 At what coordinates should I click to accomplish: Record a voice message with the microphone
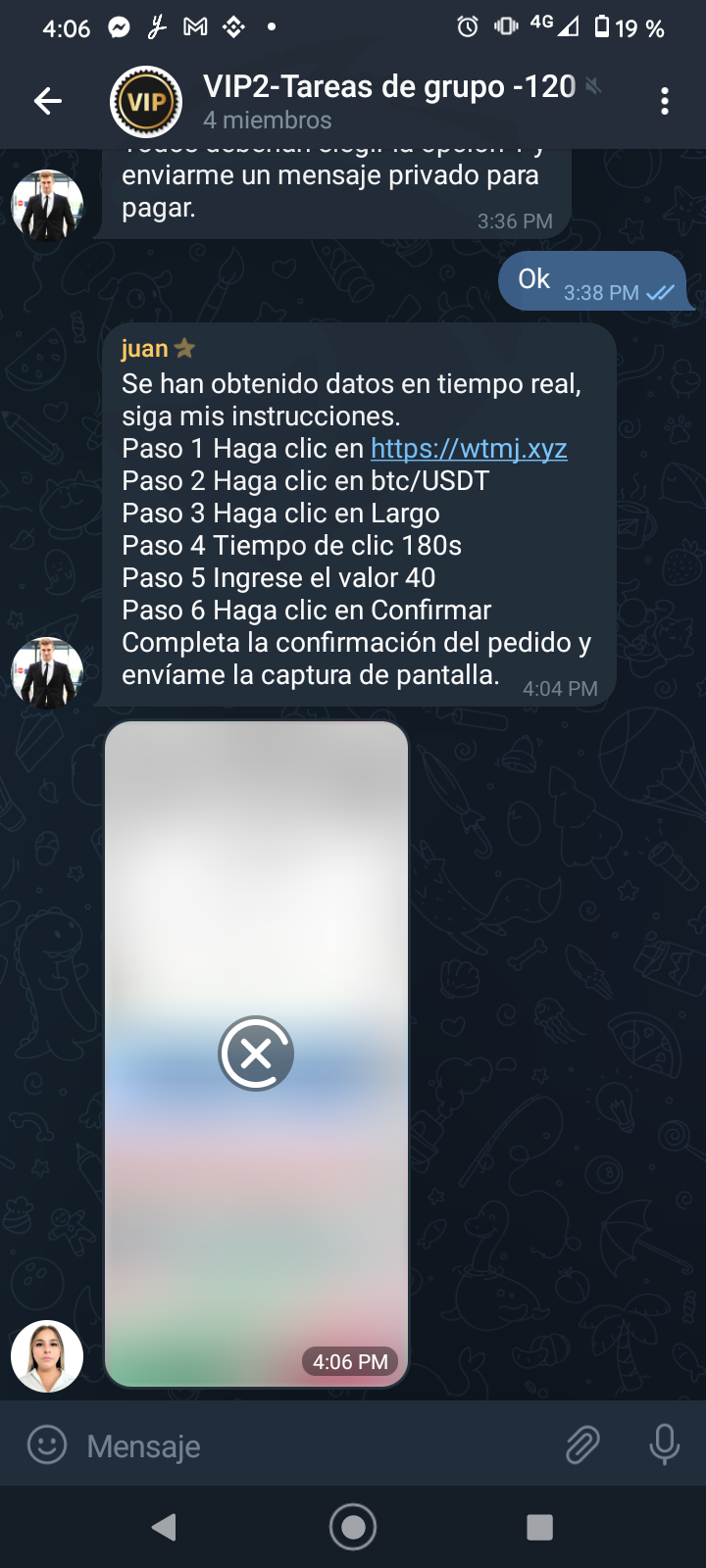point(664,1445)
